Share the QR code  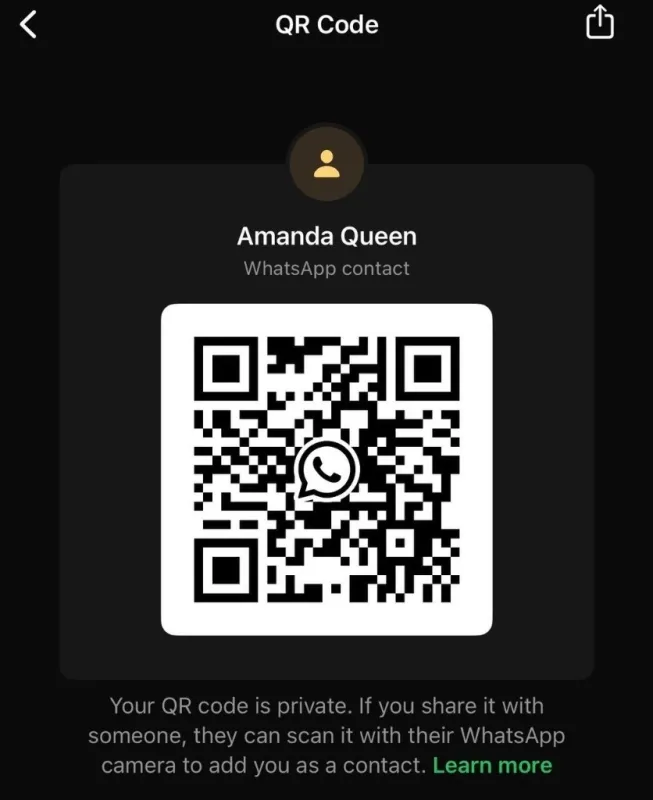[x=599, y=22]
